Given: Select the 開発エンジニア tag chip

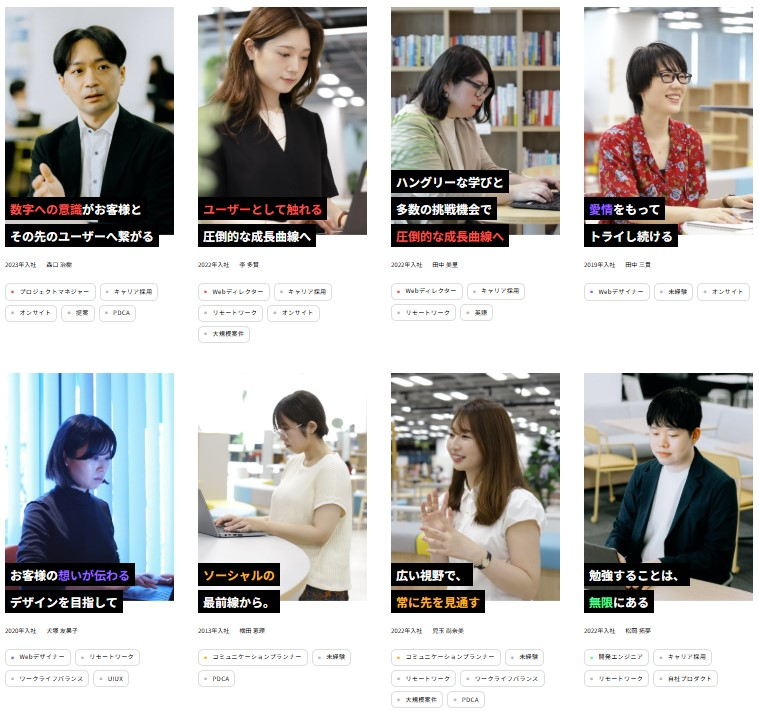Looking at the screenshot, I should (x=619, y=657).
